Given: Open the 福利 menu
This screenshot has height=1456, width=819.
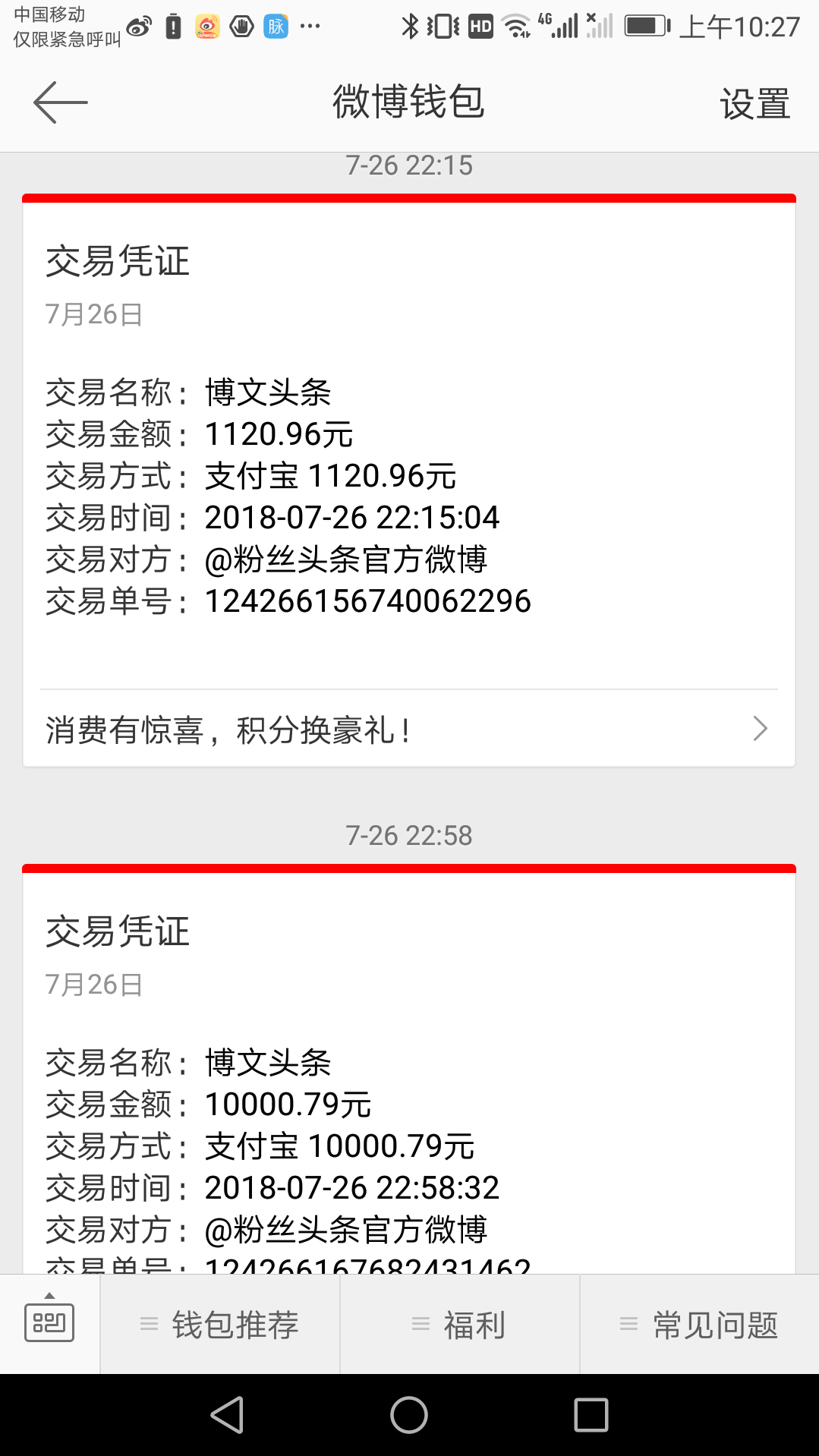Looking at the screenshot, I should [460, 1325].
